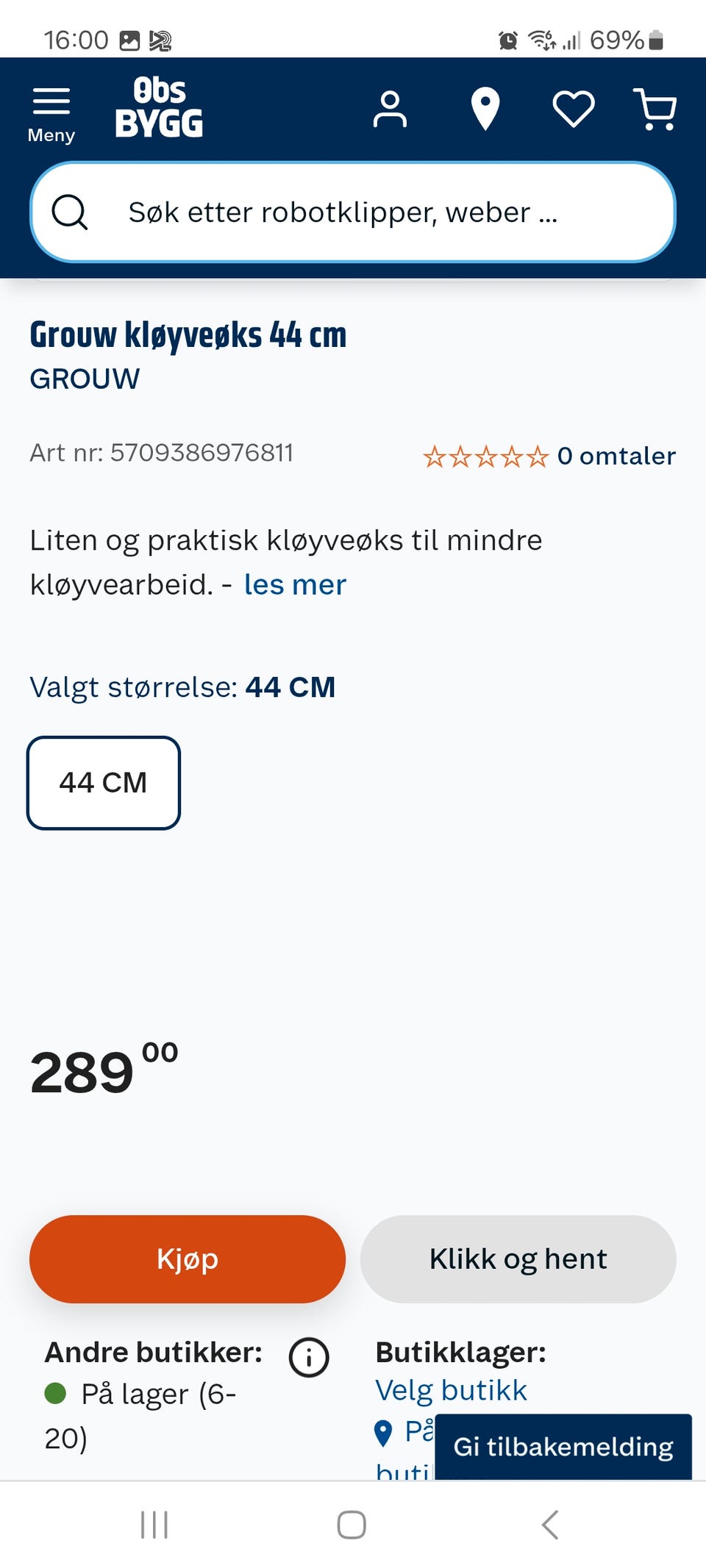The image size is (706, 1568).
Task: Open the favorites heart icon
Action: click(574, 109)
